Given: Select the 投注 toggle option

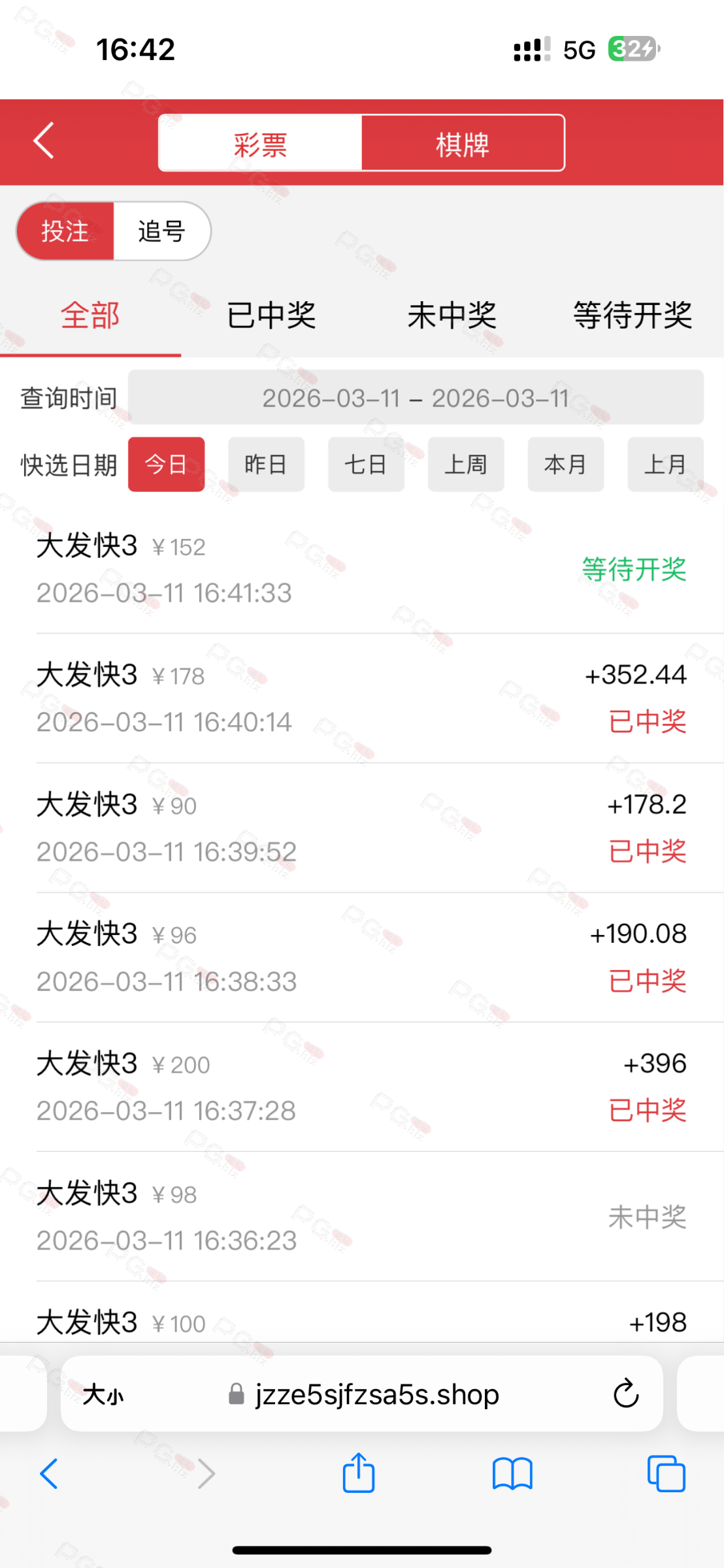Looking at the screenshot, I should [65, 231].
